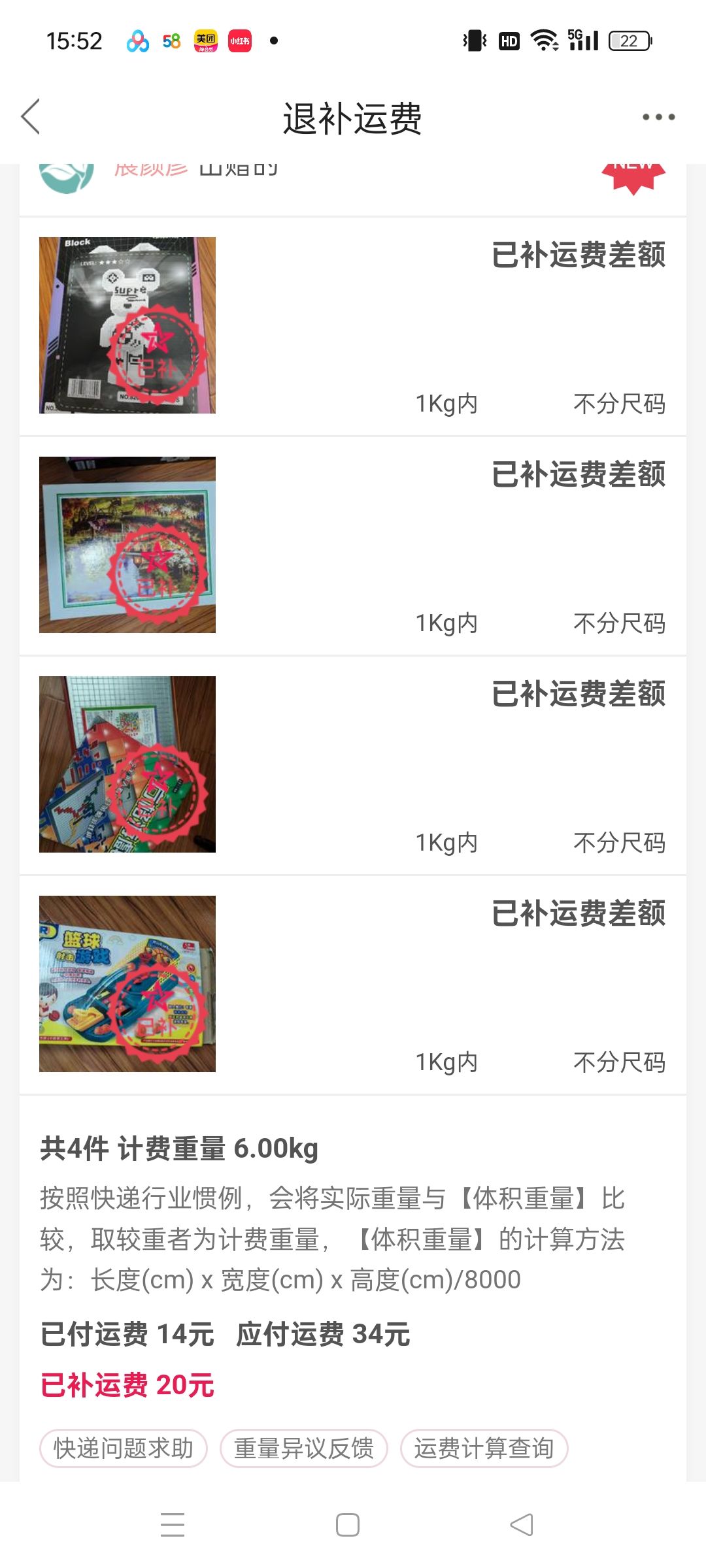Open the landscape jigsaw puzzle product image
The width and height of the screenshot is (706, 1568).
tap(127, 545)
